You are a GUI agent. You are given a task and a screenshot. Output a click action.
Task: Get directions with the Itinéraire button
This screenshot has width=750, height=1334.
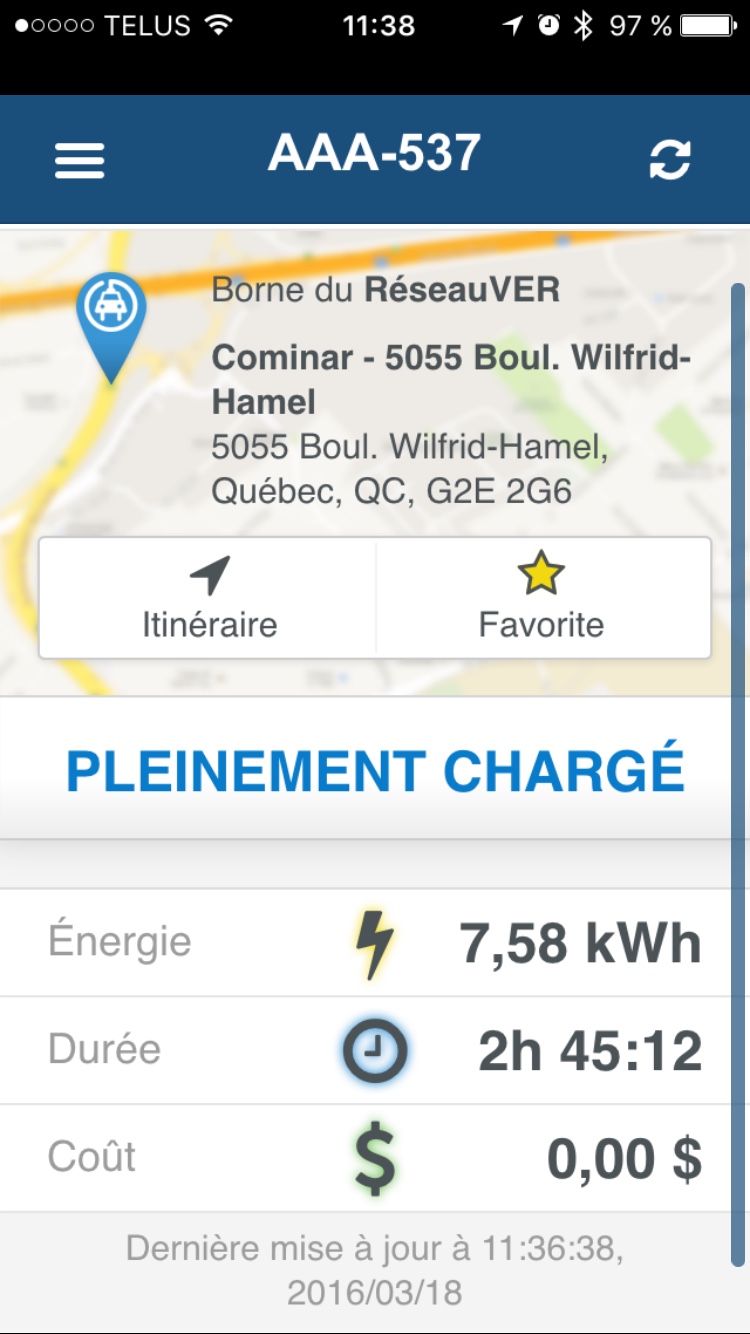(208, 598)
